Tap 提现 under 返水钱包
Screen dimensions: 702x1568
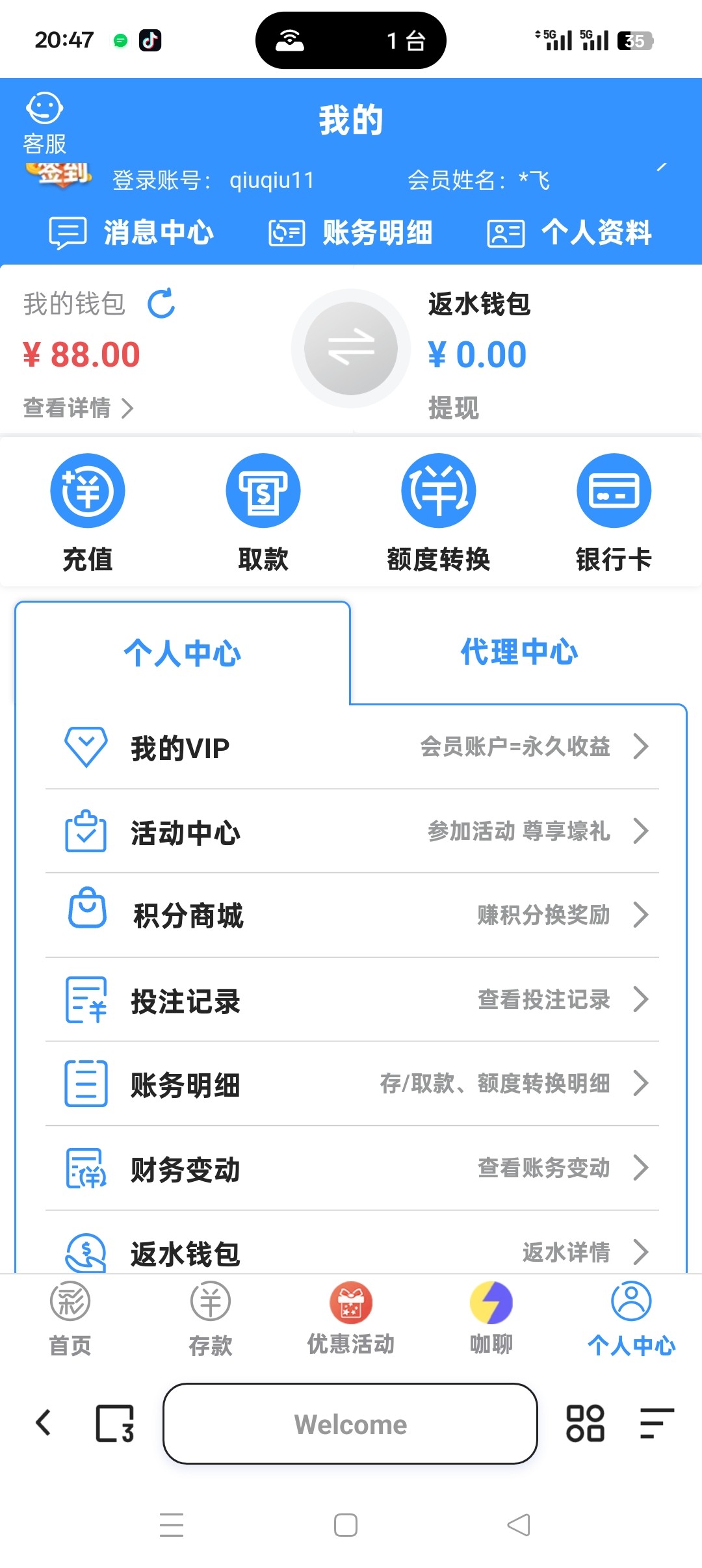click(454, 408)
